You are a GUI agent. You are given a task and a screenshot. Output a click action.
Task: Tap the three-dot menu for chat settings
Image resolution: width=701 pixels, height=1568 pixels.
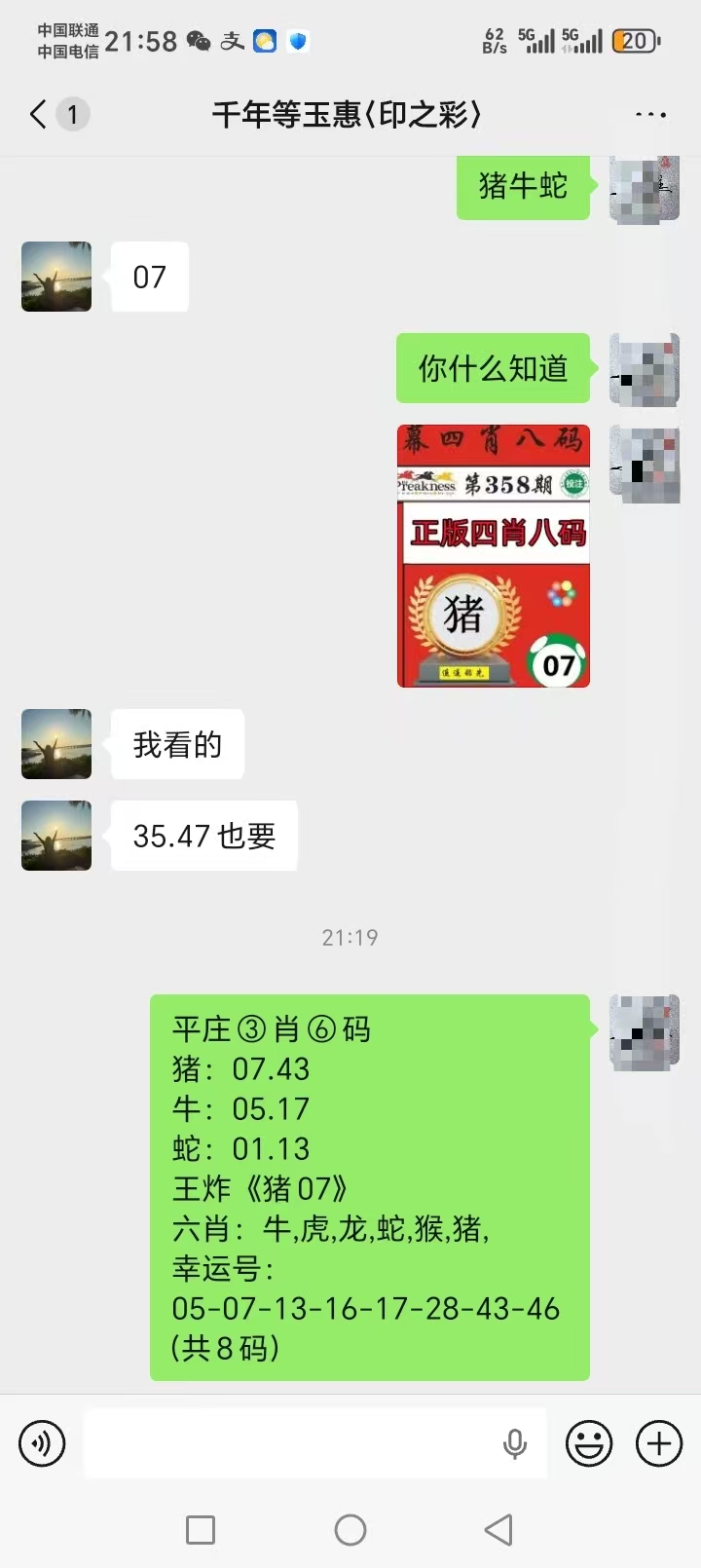click(x=649, y=114)
